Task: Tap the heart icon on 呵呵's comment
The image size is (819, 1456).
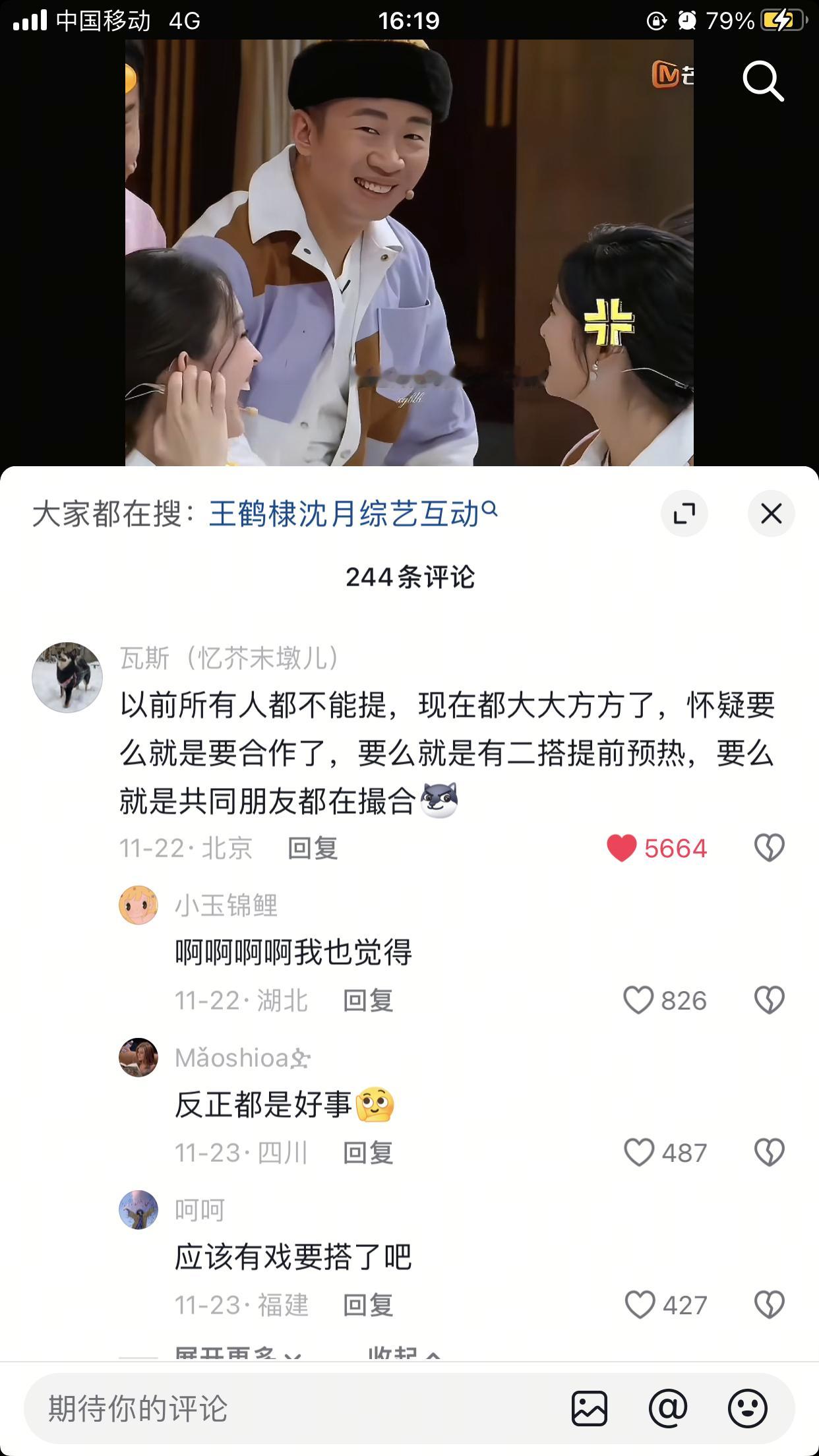Action: (x=638, y=1304)
